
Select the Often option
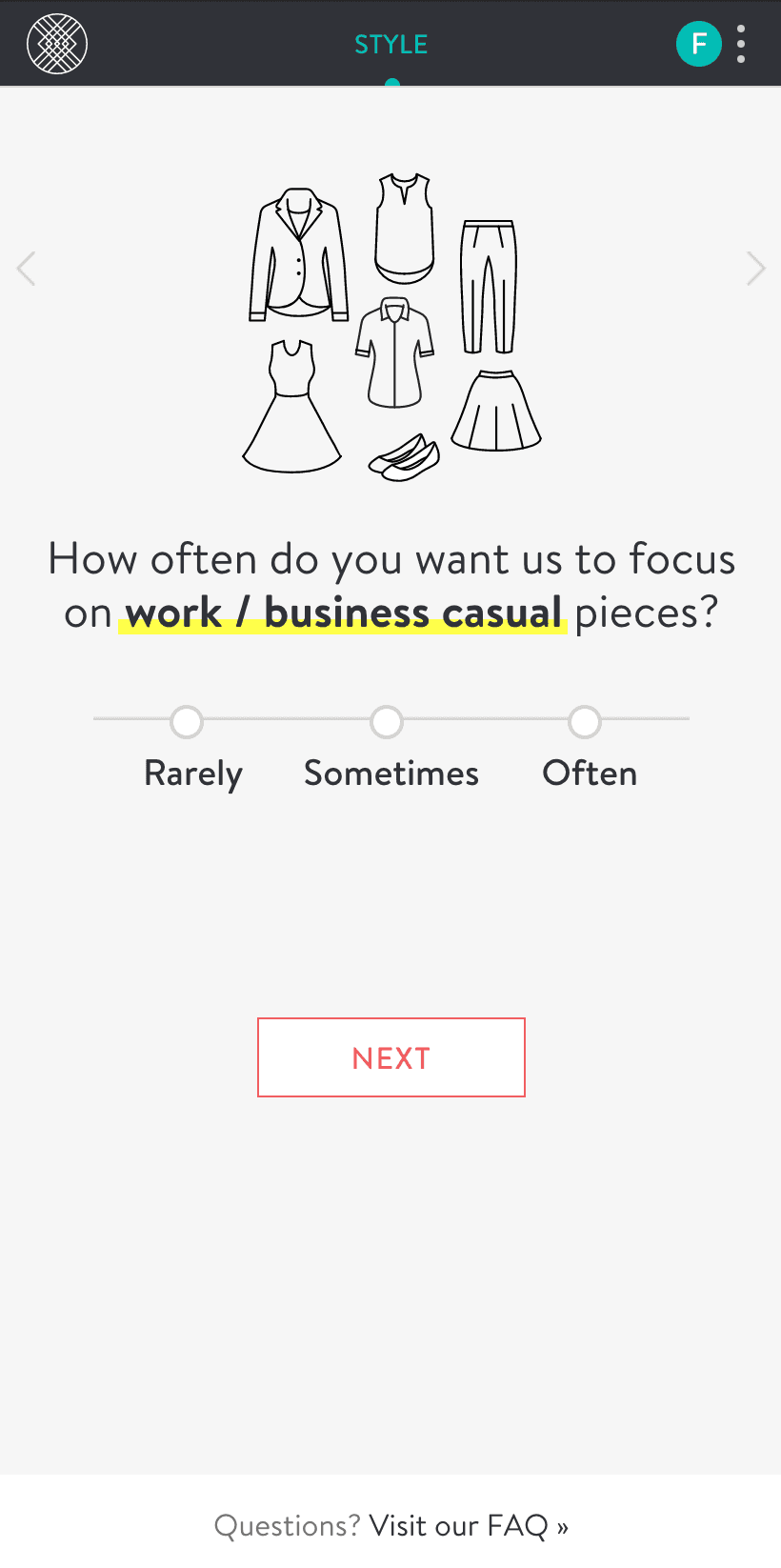click(585, 722)
